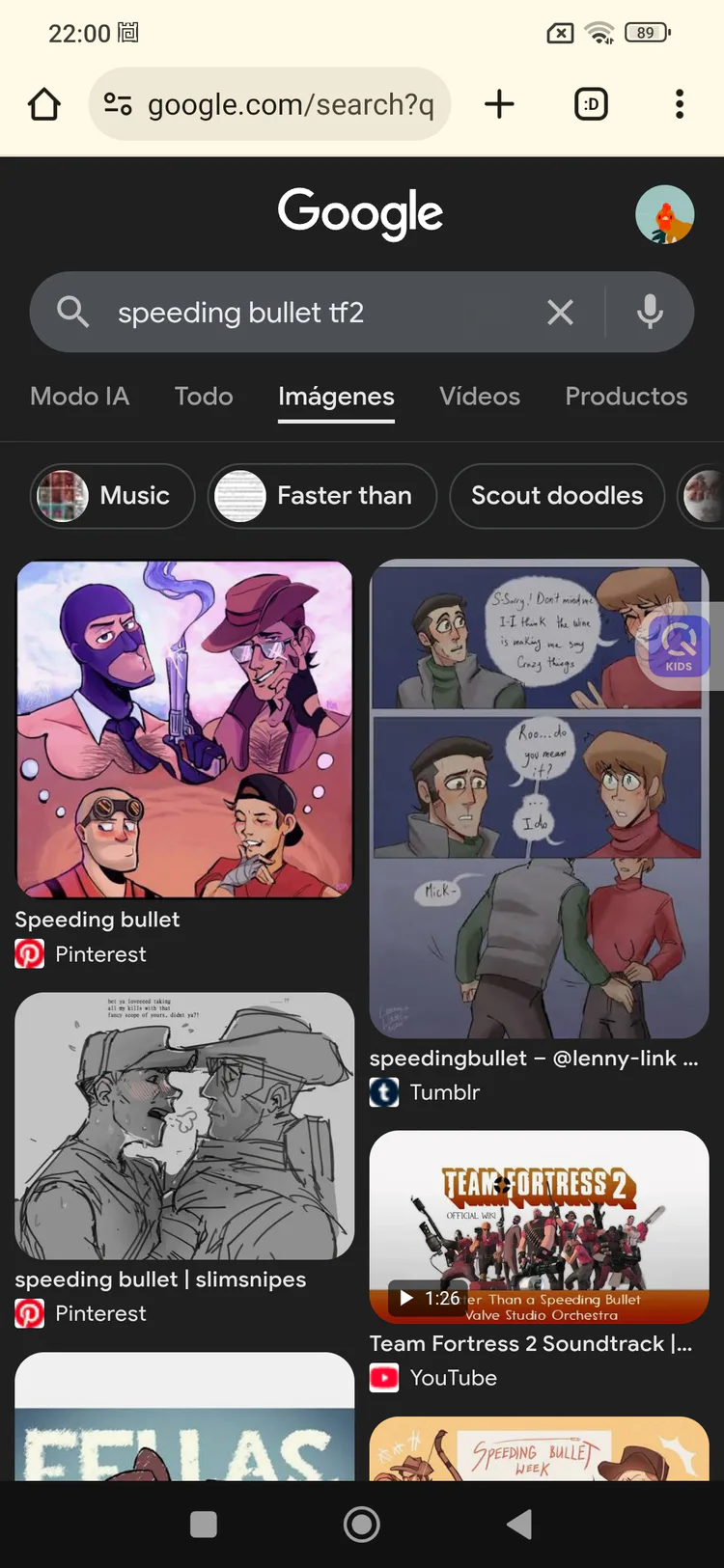
Task: Tap the YouTube icon below the soundtrack video
Action: [x=384, y=1378]
